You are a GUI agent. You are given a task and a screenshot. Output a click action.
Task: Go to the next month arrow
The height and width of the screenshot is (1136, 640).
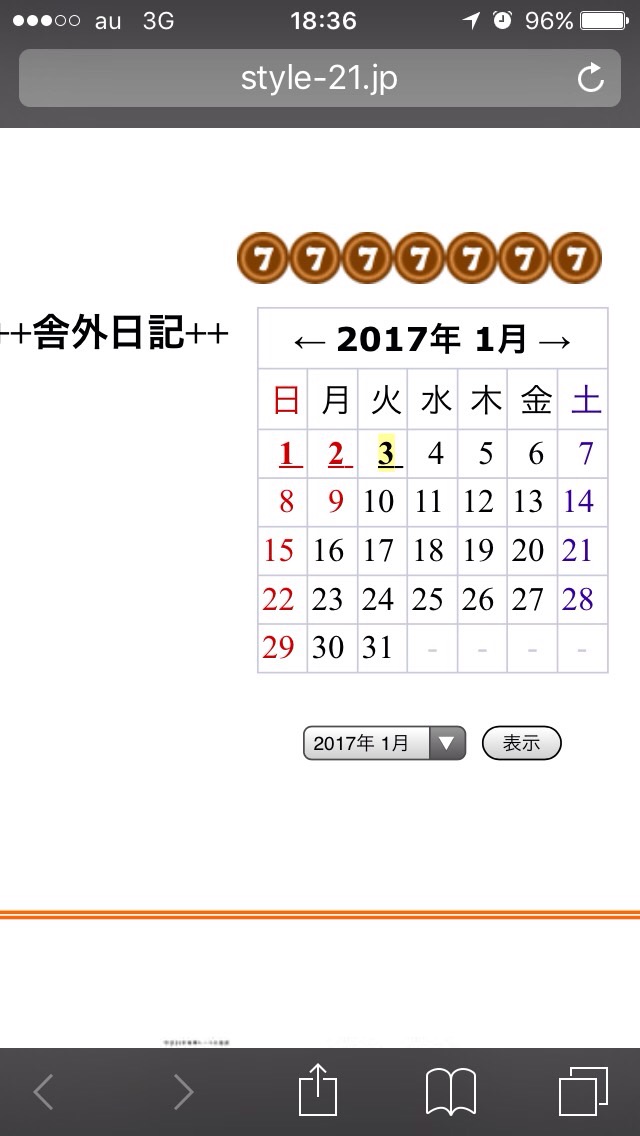(x=554, y=341)
